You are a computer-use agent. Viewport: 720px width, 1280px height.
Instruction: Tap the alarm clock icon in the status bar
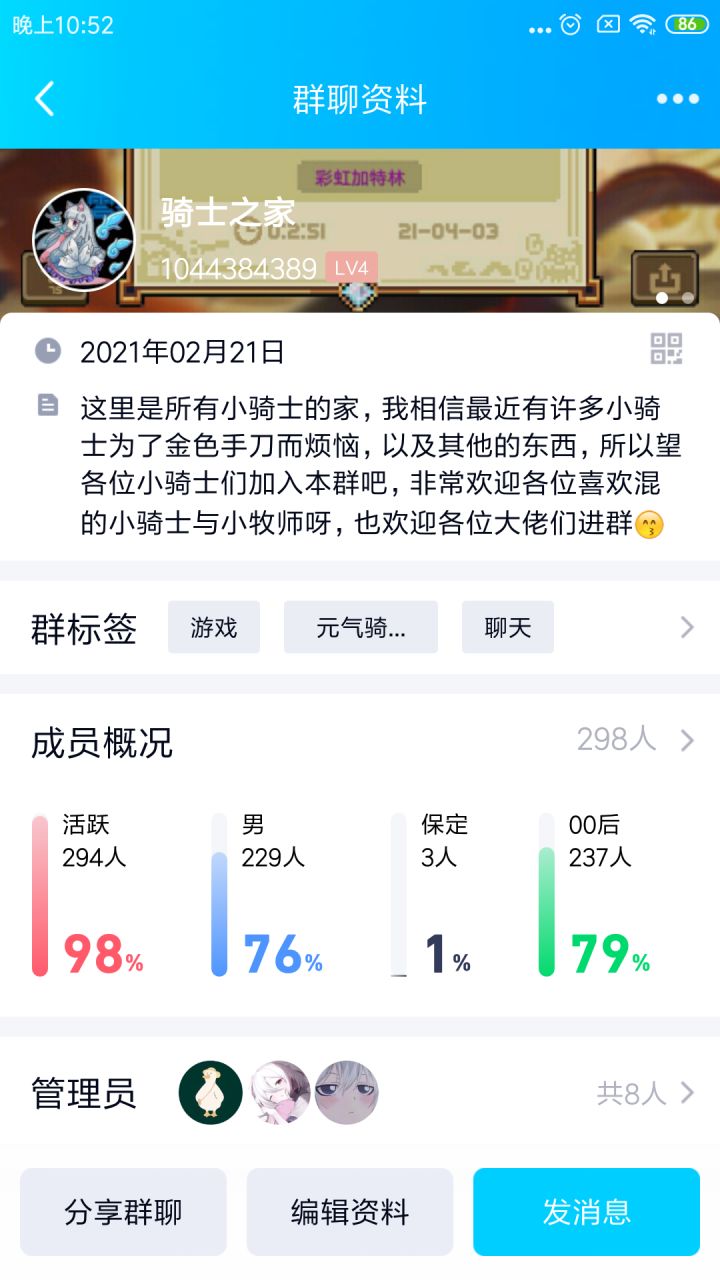pos(570,24)
